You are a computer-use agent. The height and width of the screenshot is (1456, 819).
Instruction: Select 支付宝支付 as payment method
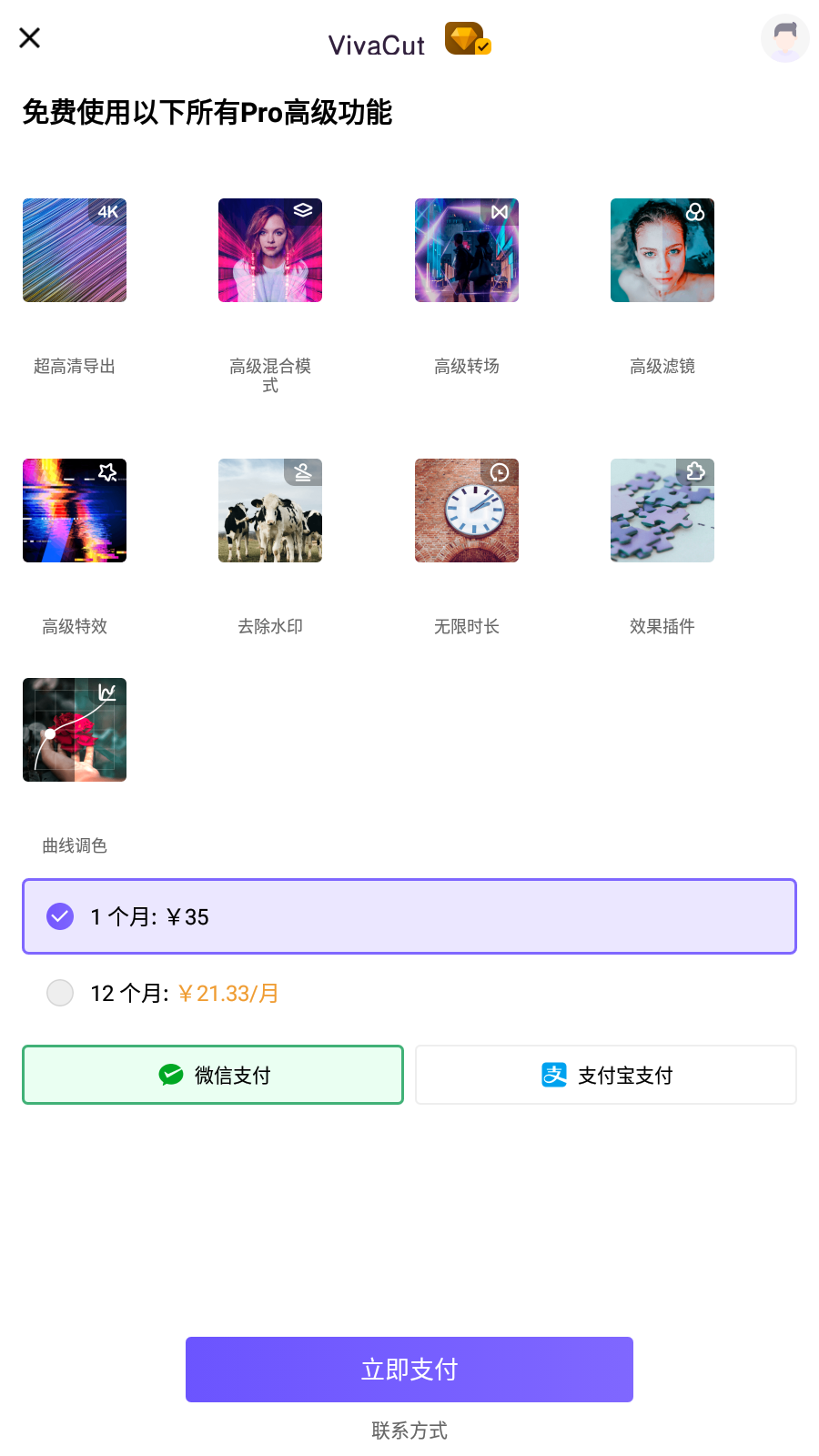606,1075
